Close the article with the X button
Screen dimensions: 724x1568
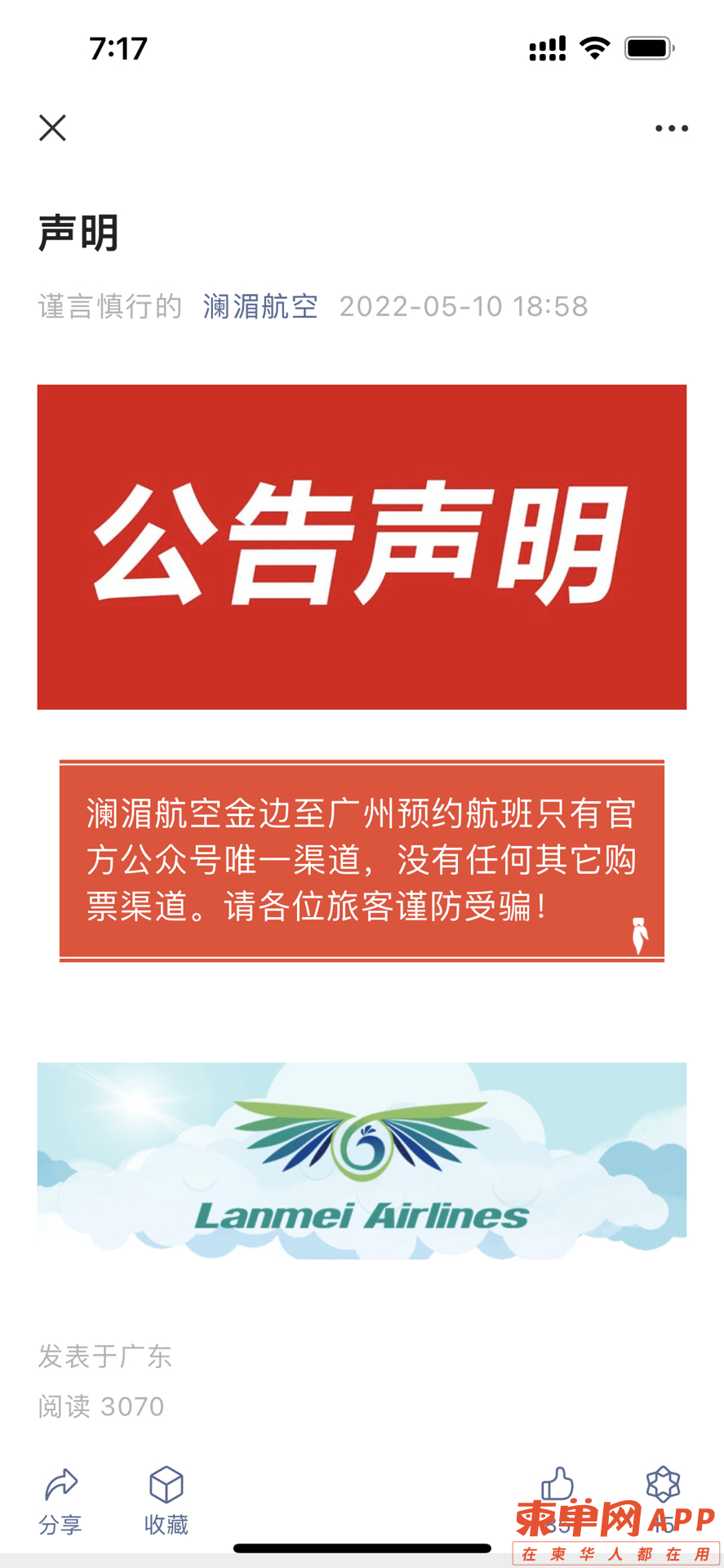[x=52, y=128]
